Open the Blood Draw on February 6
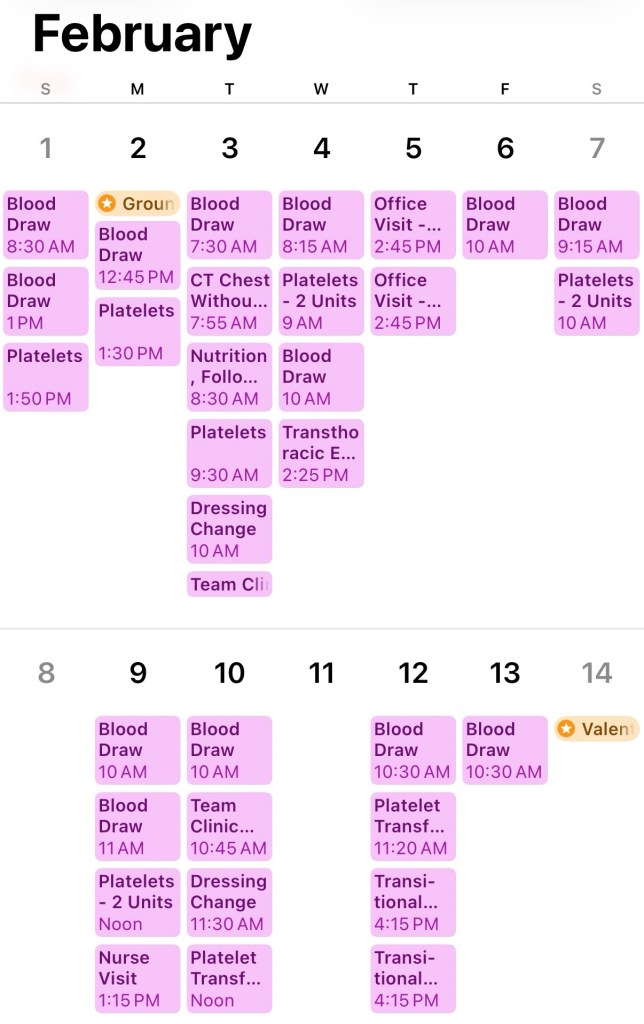Viewport: 644px width, 1024px height. 505,225
